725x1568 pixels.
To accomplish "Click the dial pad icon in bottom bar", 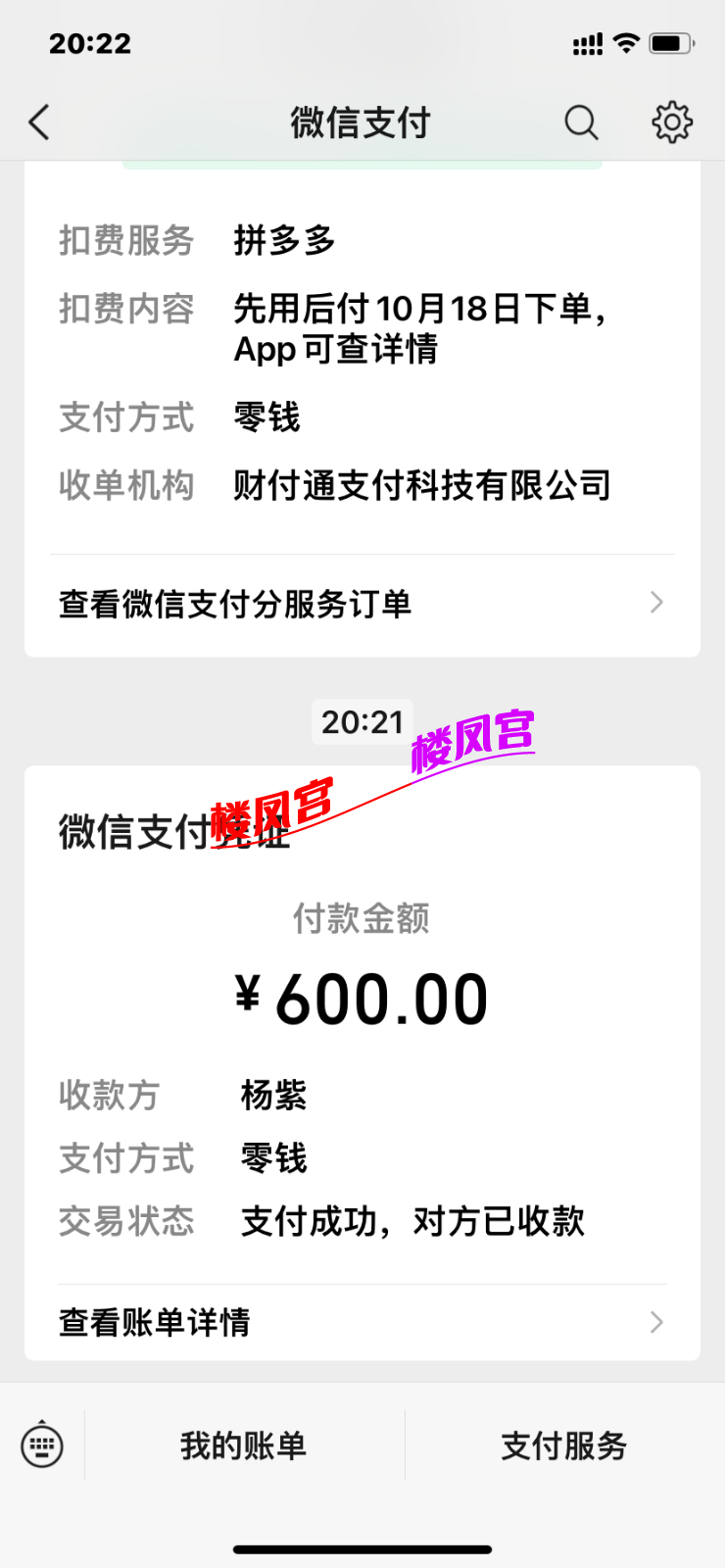I will click(41, 1445).
